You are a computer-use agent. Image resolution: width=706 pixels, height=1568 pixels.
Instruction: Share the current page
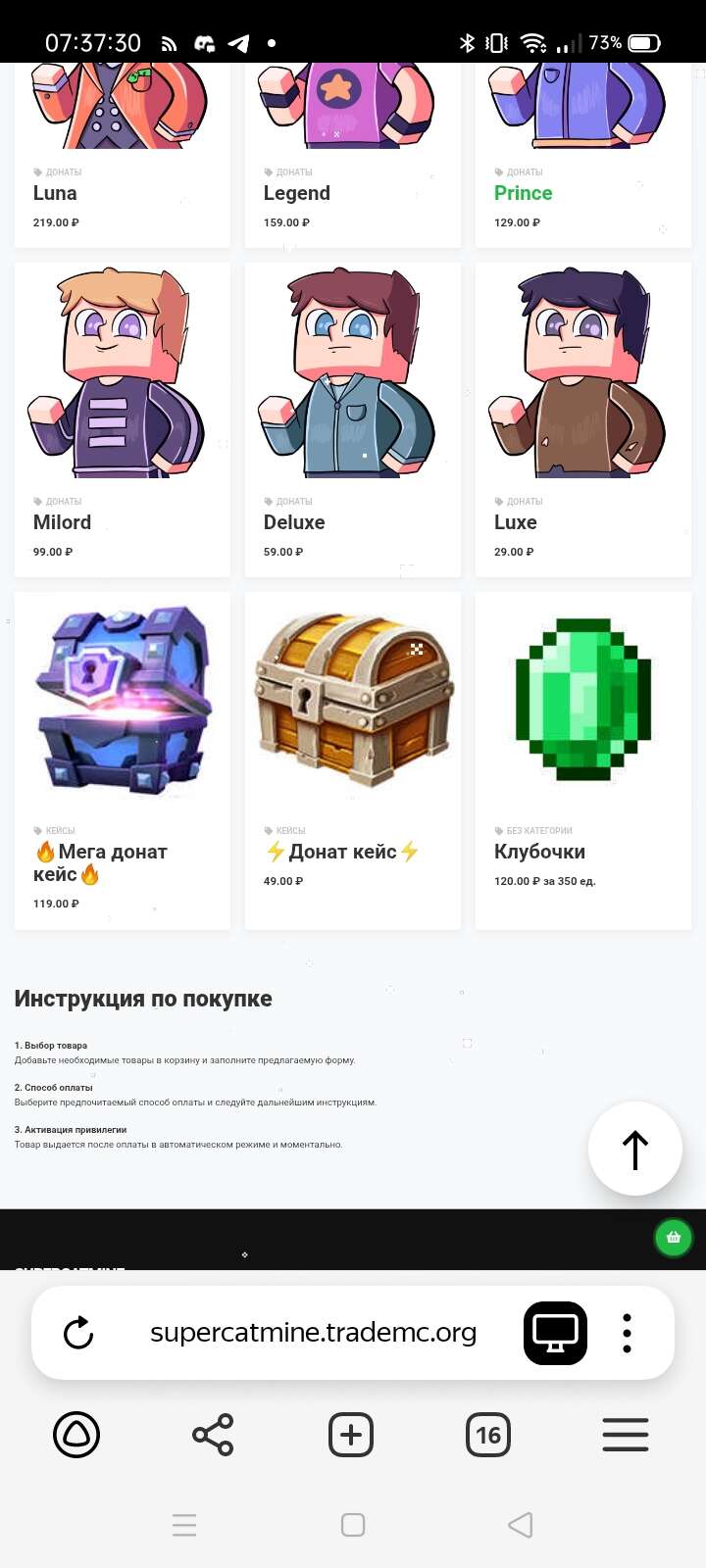click(x=213, y=1436)
